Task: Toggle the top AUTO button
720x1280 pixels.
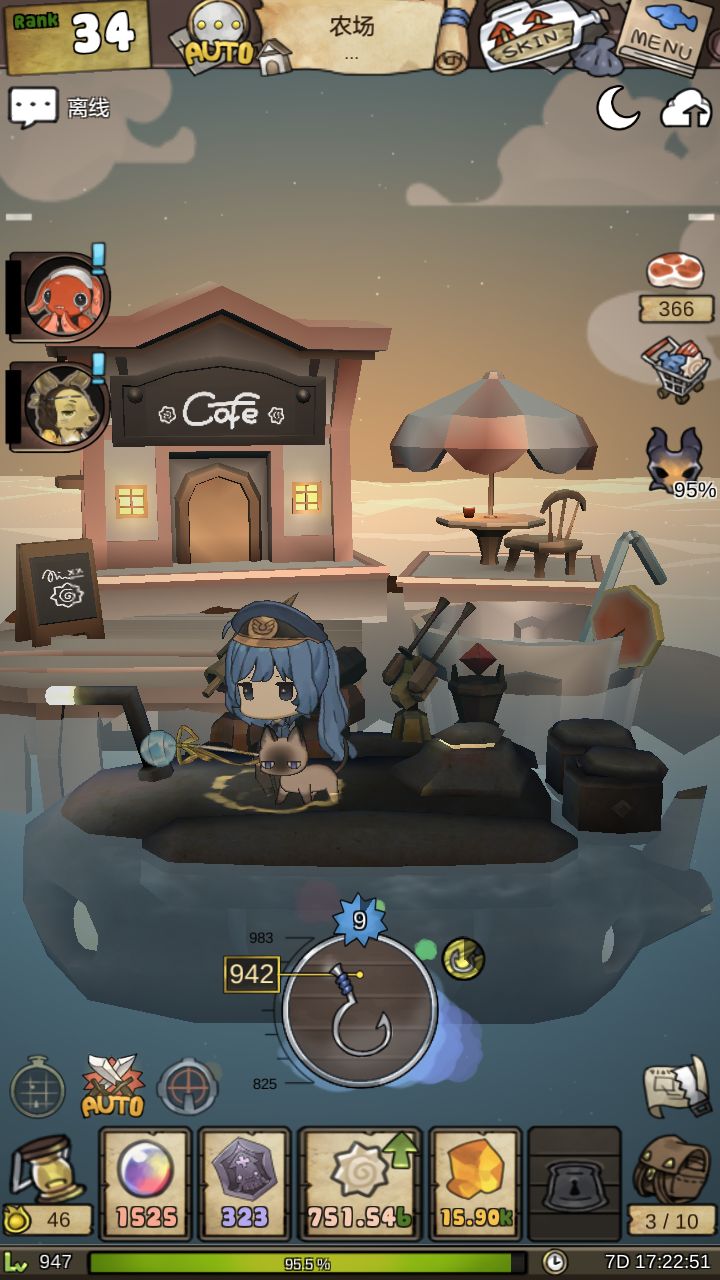Action: (218, 36)
